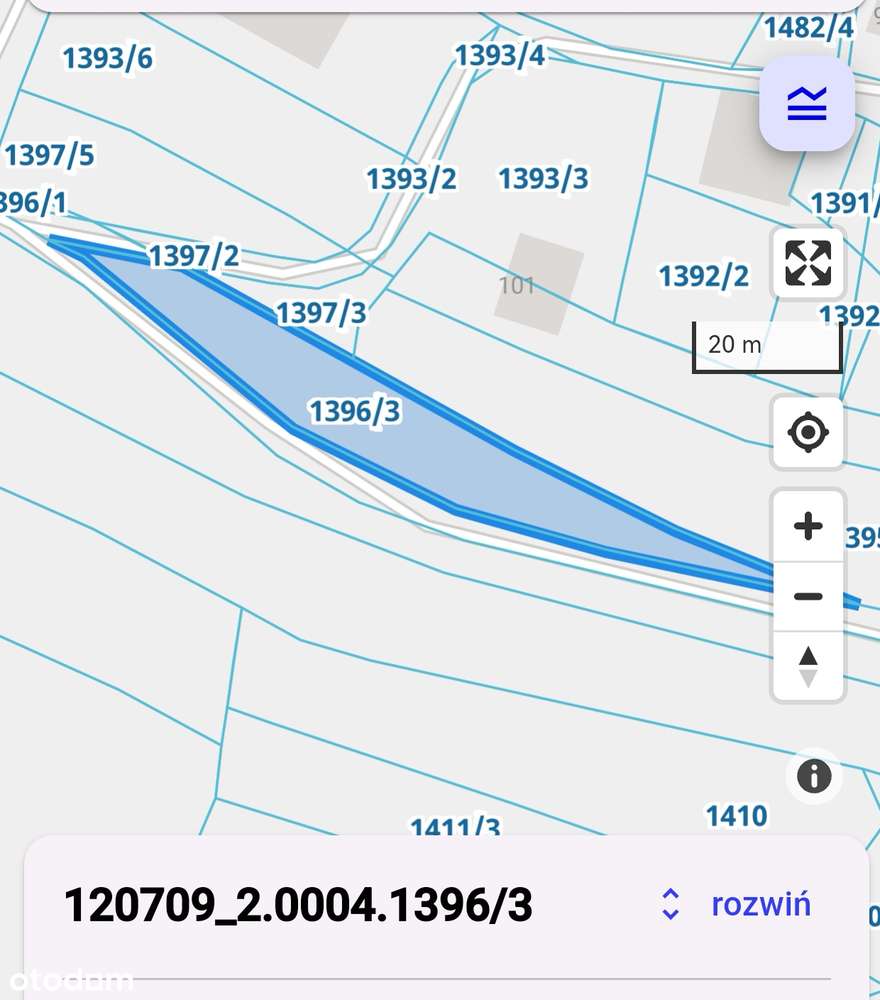Image resolution: width=880 pixels, height=1000 pixels.
Task: Center the map on my location
Action: point(808,432)
